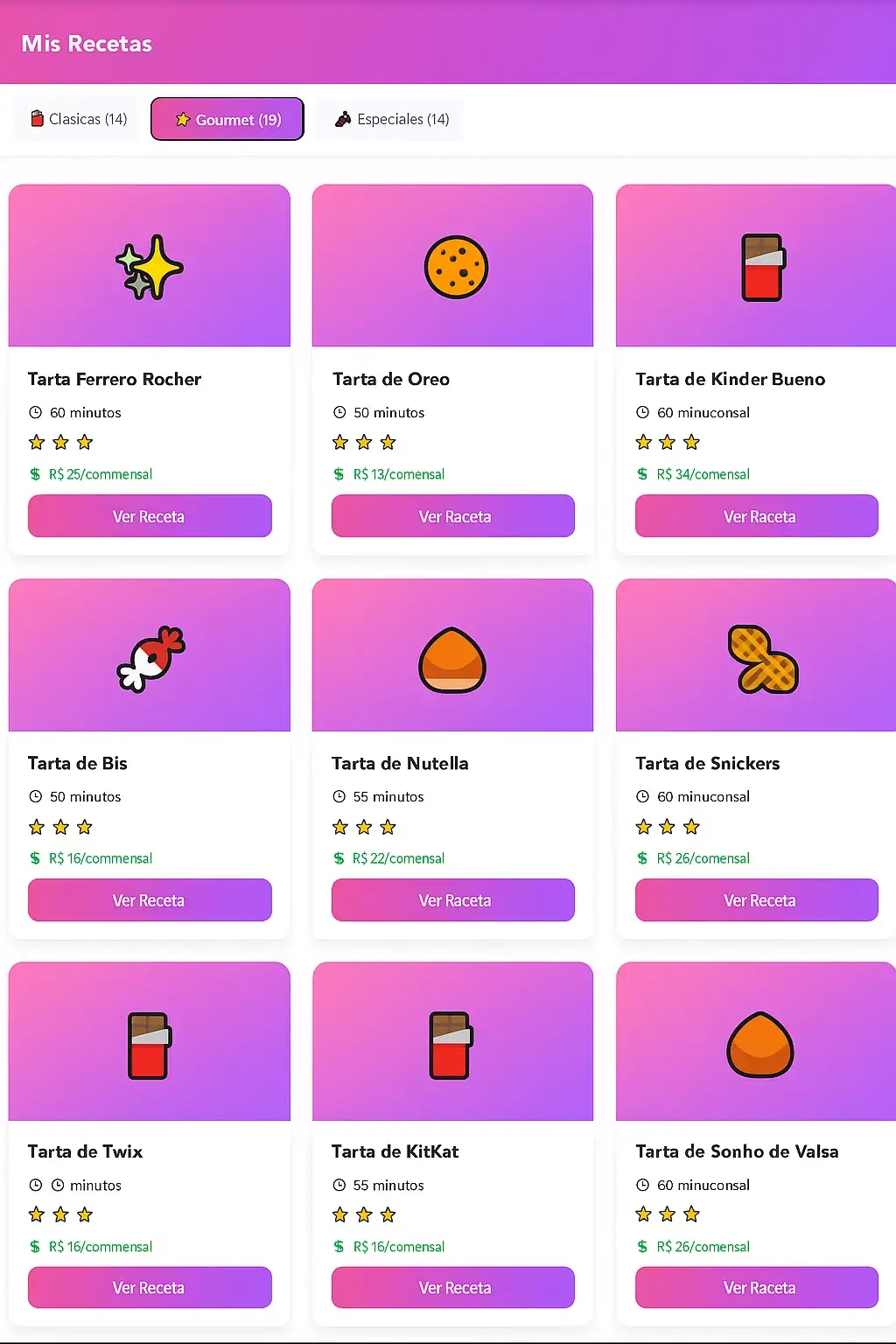Switch to the Clasicas tab
The image size is (896, 1344).
pyautogui.click(x=79, y=119)
